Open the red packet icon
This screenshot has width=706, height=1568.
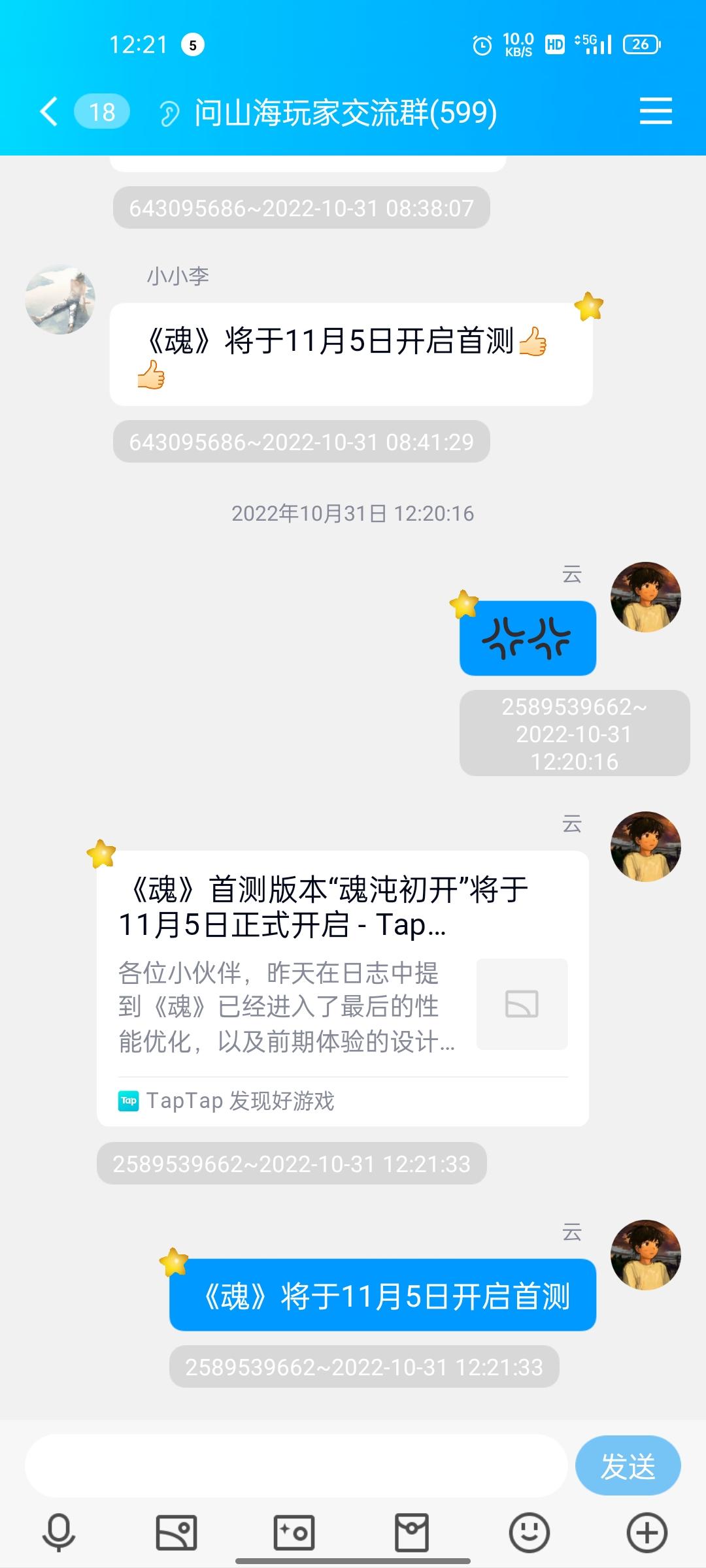(x=412, y=1533)
